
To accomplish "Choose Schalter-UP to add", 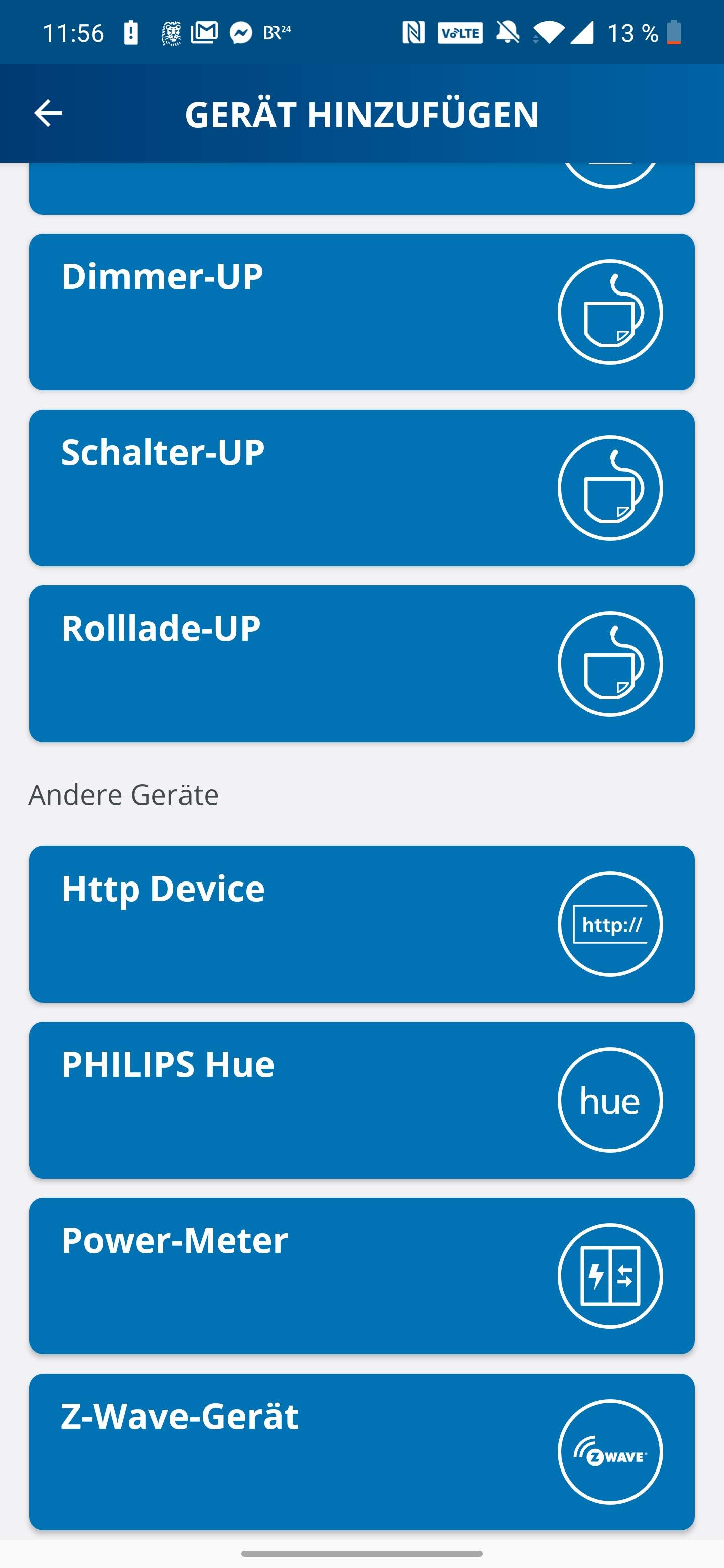I will point(361,487).
